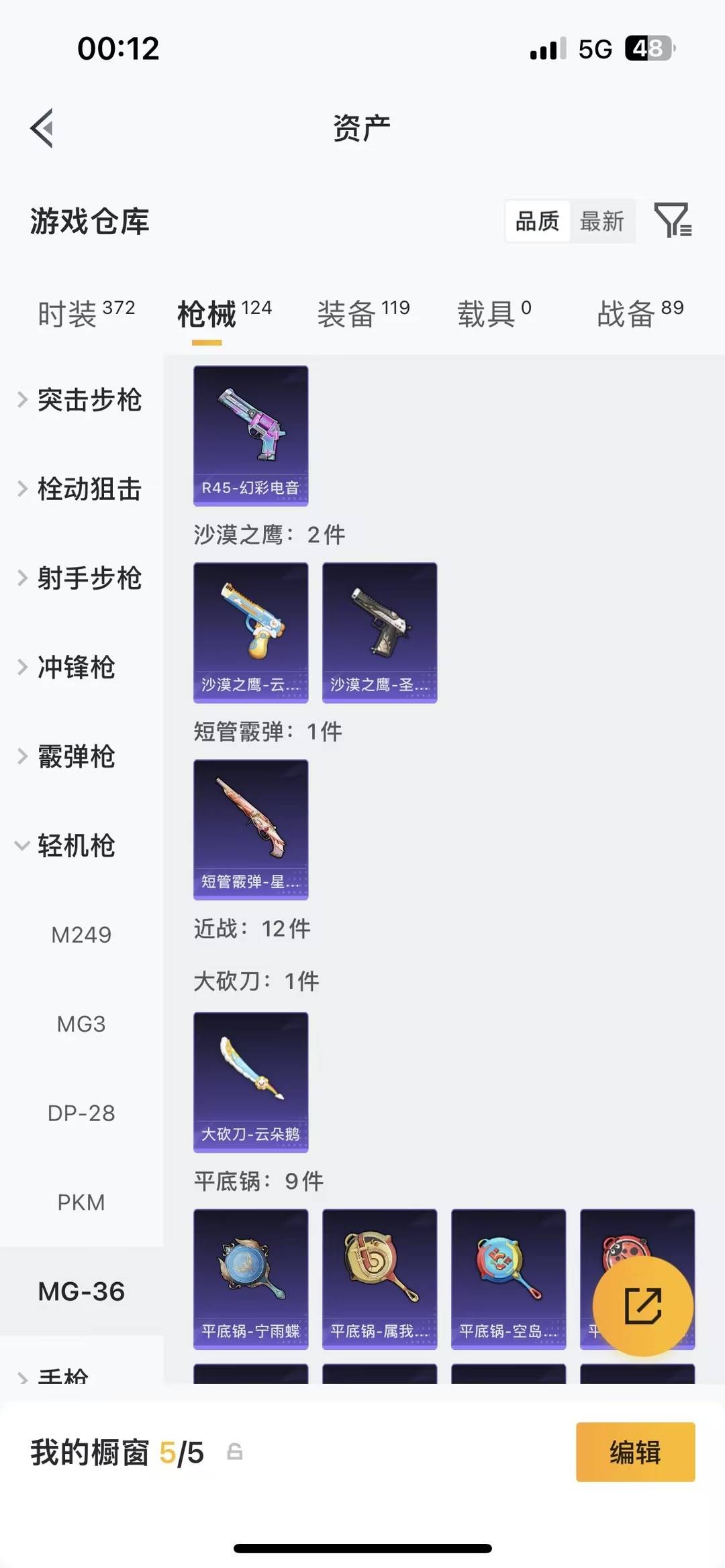Select the 平底锅-宁雨蝶 frying pan
This screenshot has height=1568, width=725.
[250, 1279]
